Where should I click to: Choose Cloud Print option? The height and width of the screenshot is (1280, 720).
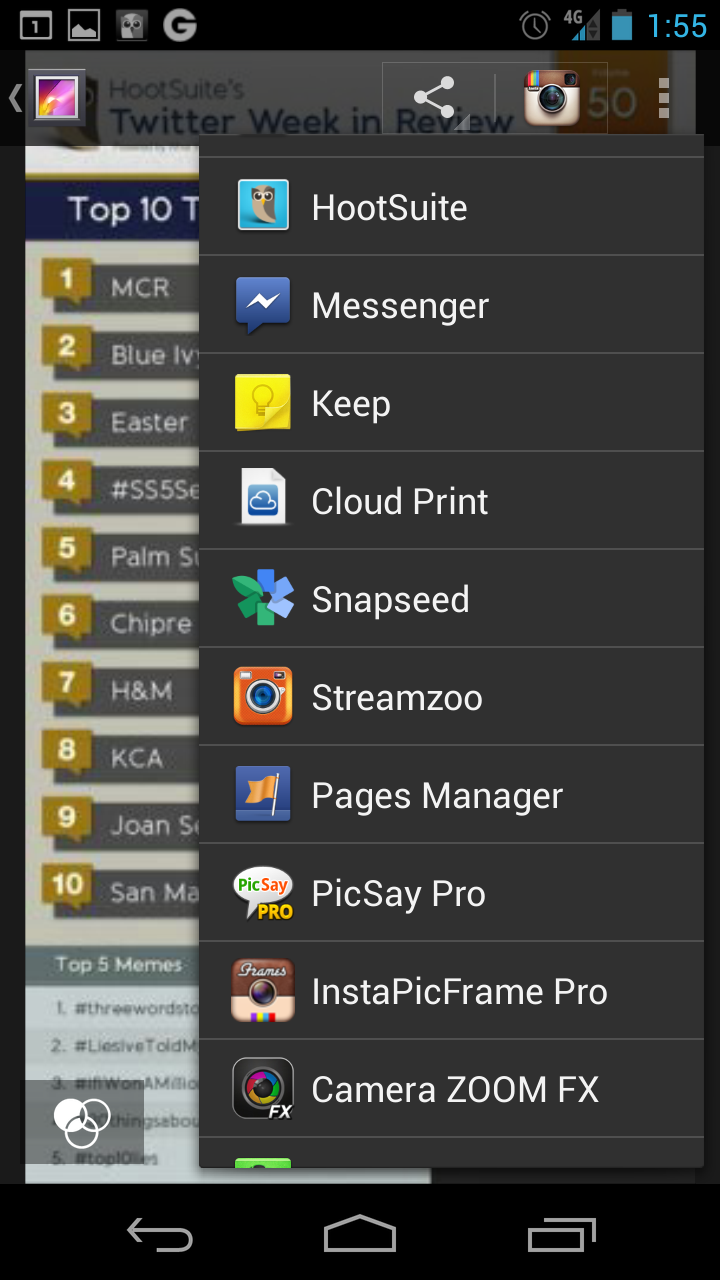(x=450, y=501)
